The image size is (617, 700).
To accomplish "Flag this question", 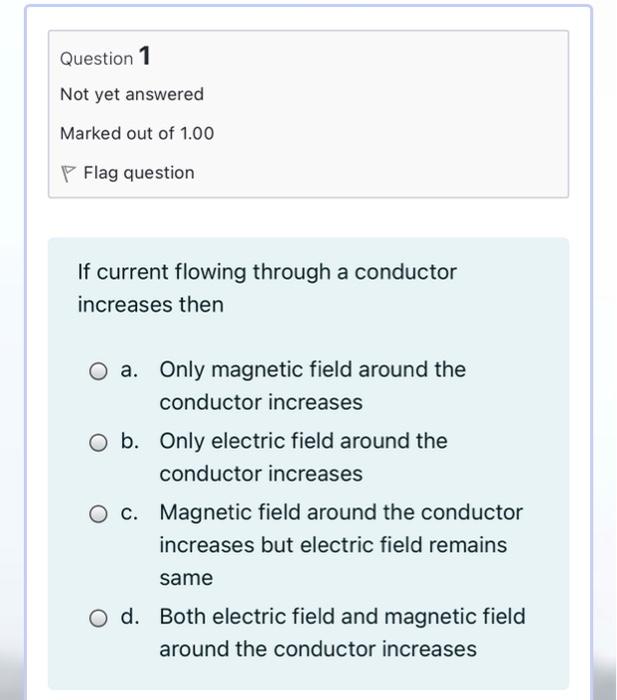I will (128, 173).
